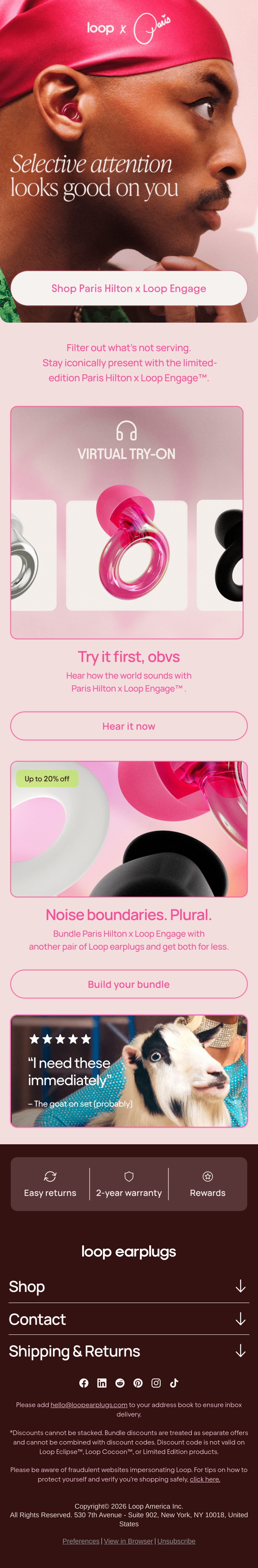
Task: Open Loop's LinkedIn page
Action: pos(102,1383)
